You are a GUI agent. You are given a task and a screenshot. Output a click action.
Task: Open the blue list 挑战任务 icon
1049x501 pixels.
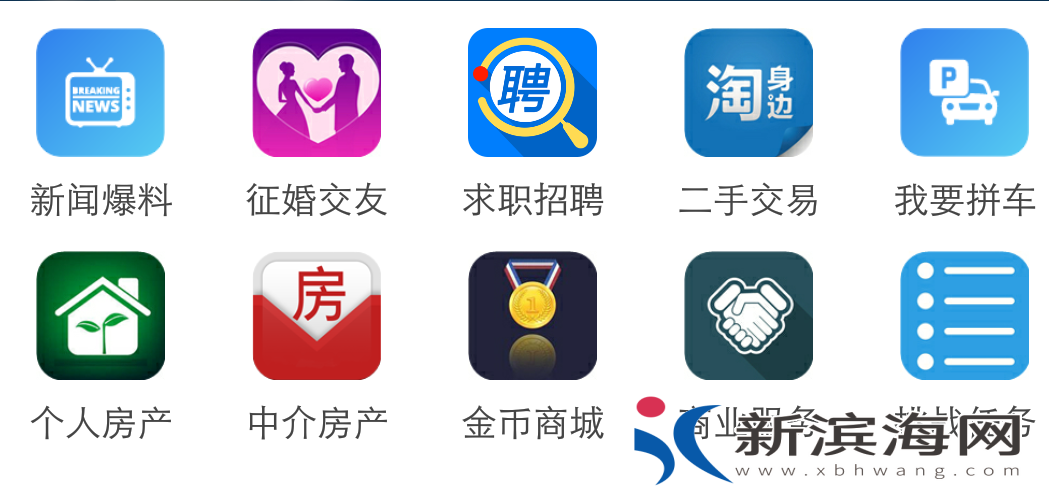pos(964,316)
